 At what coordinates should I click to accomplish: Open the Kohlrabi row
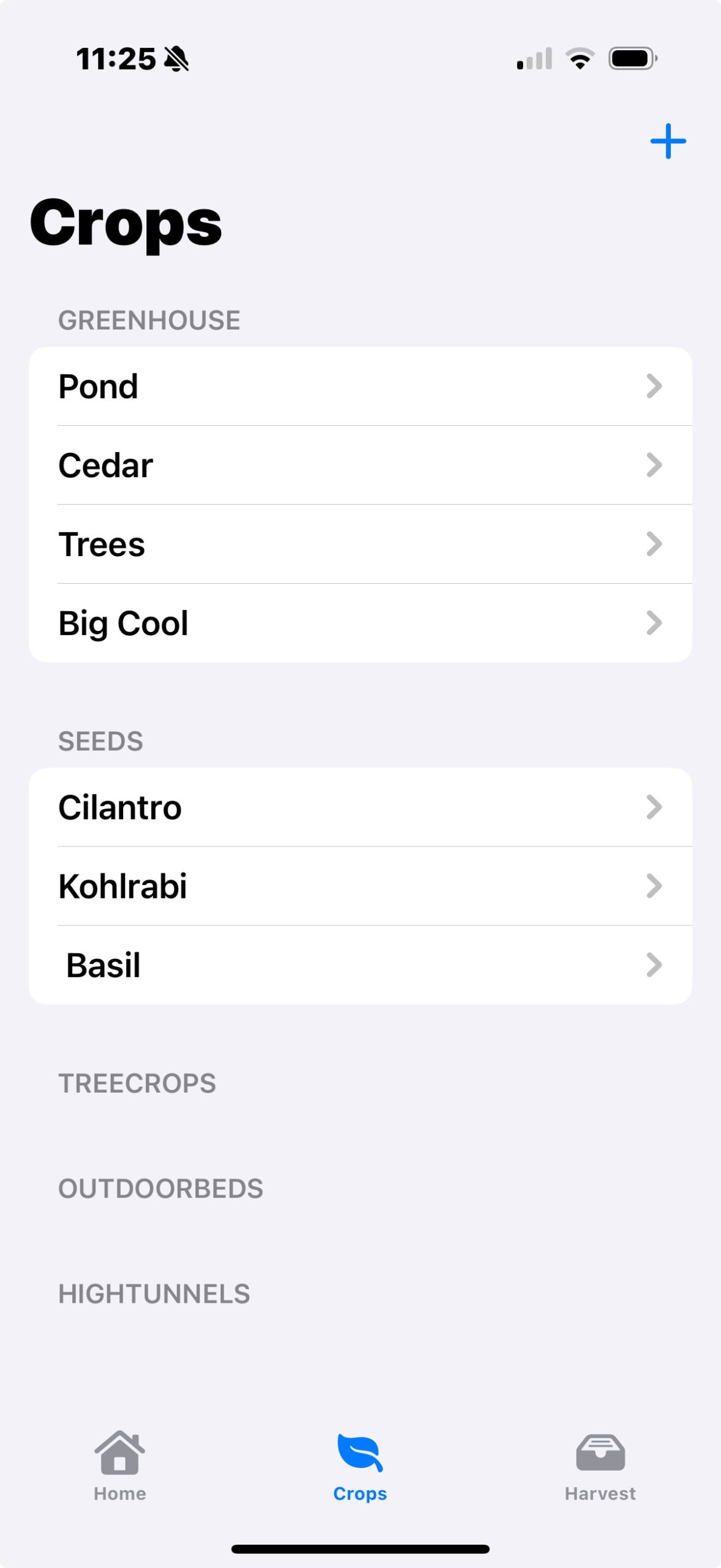click(x=360, y=886)
